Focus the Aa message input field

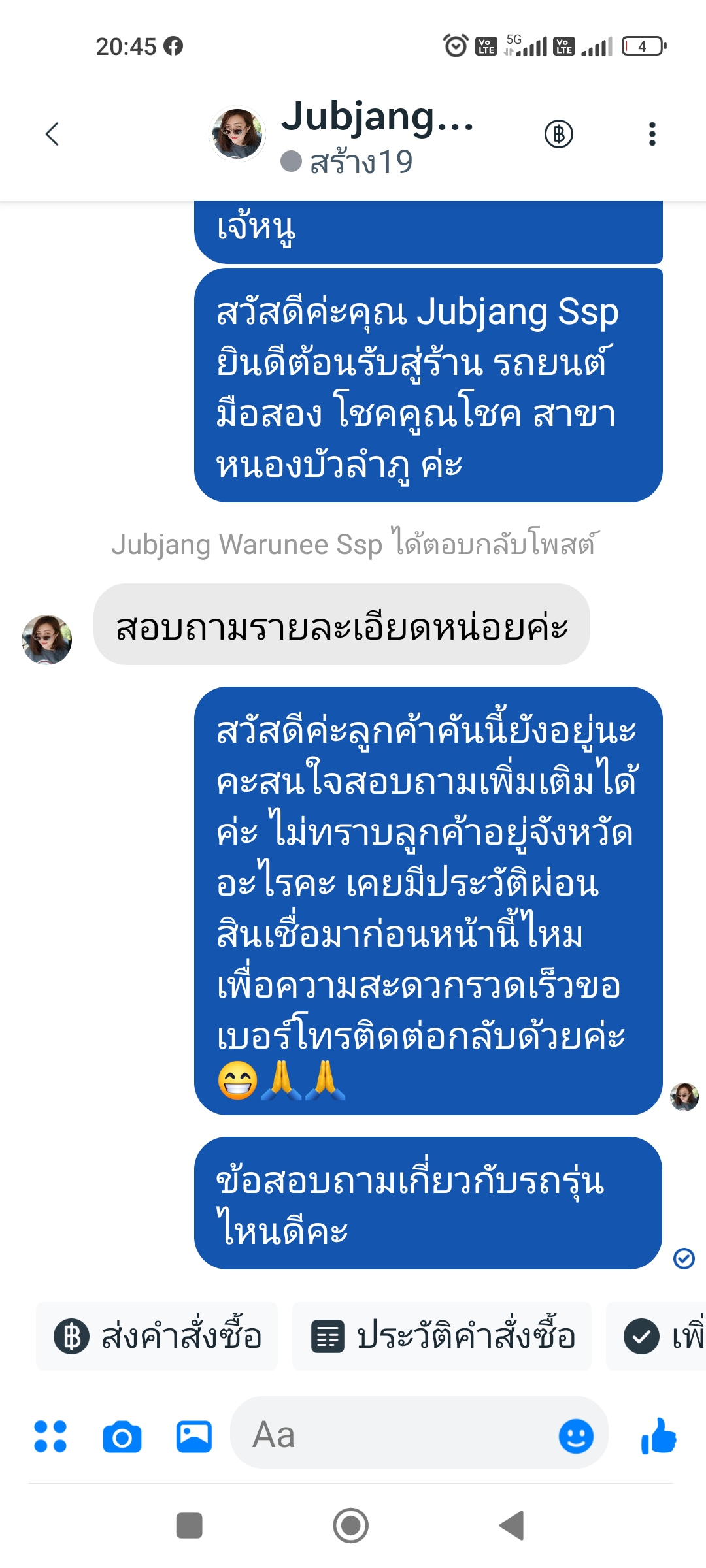click(392, 1435)
